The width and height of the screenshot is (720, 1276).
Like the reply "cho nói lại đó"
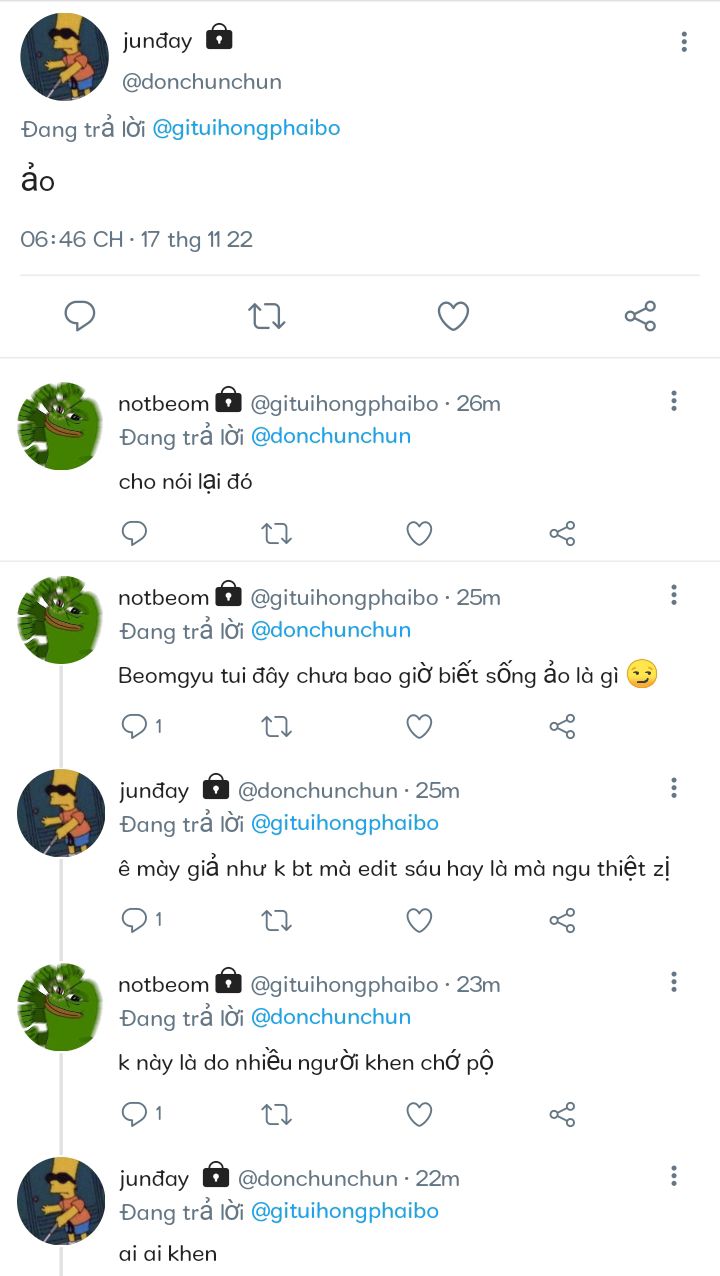pos(419,533)
